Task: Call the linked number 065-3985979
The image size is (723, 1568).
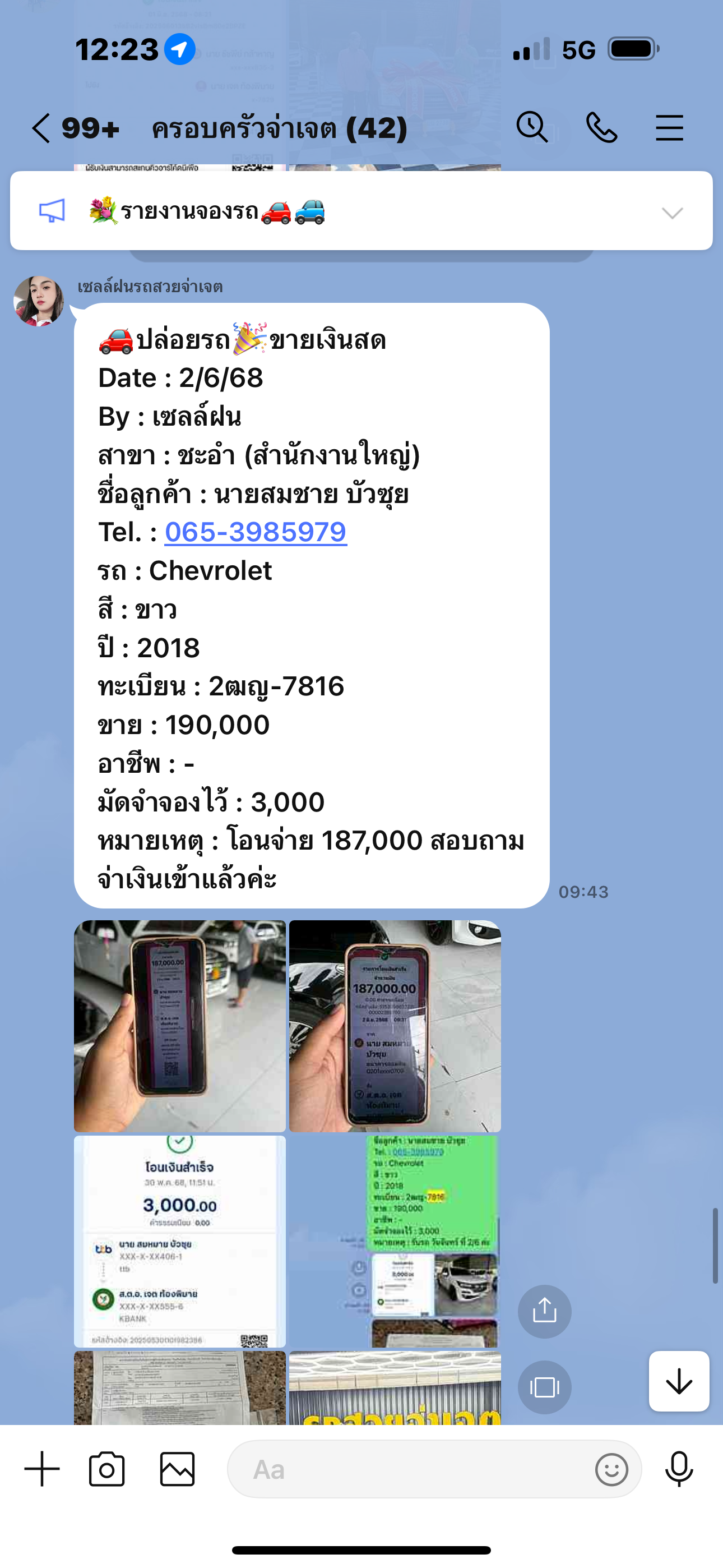Action: [x=256, y=533]
